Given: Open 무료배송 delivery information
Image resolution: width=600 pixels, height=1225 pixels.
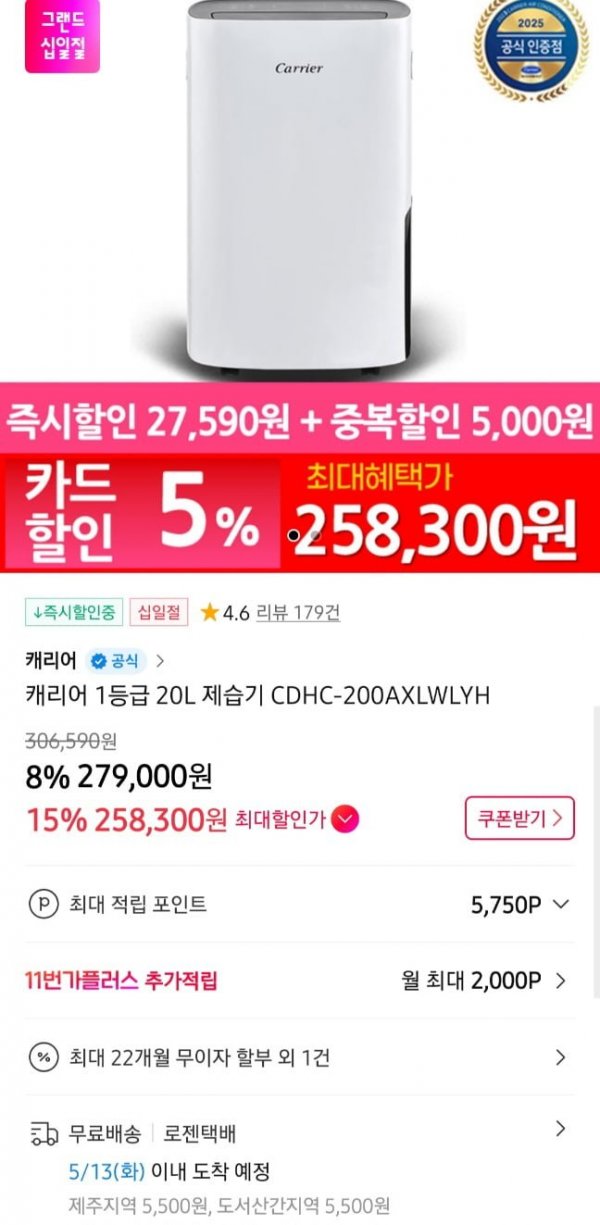Looking at the screenshot, I should coord(560,1130).
